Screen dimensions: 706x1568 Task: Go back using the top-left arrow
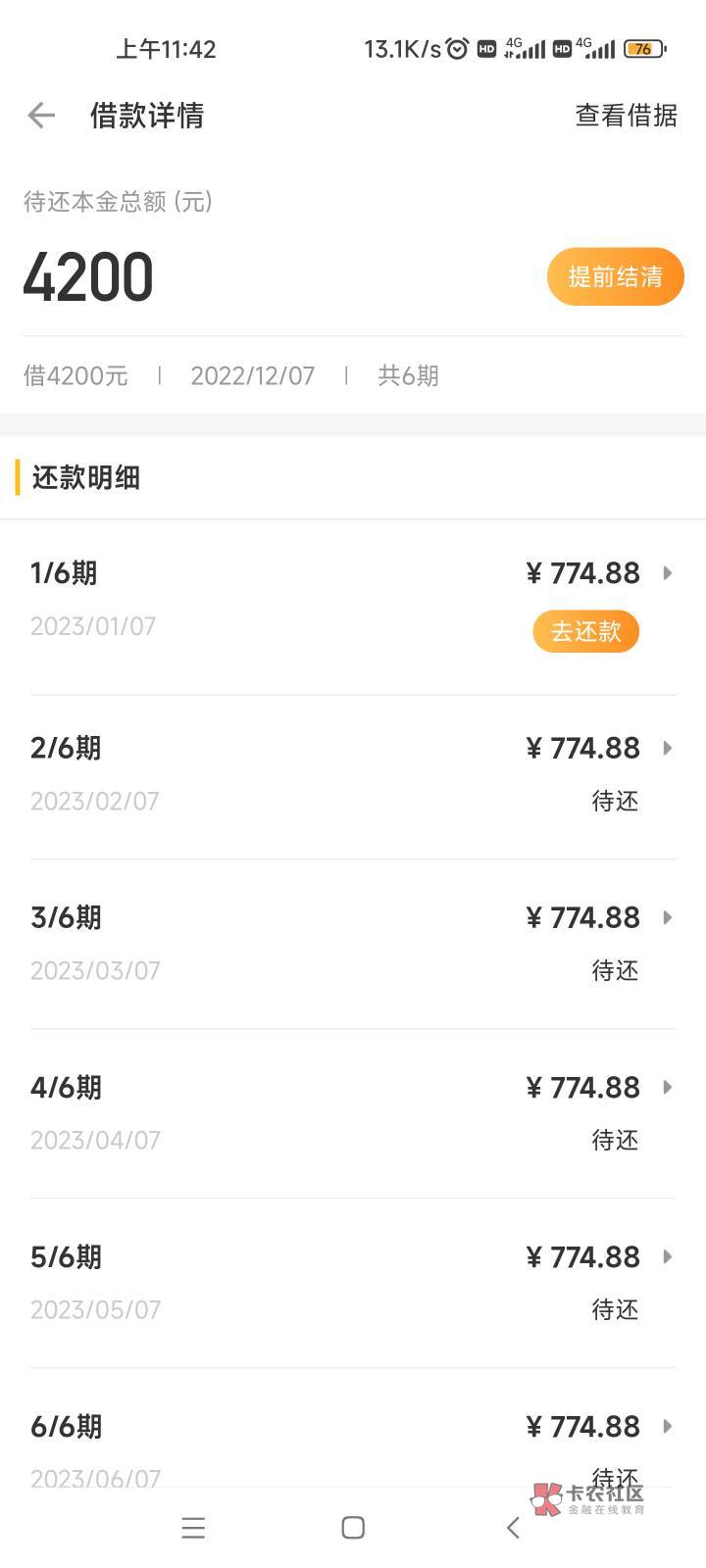[x=41, y=116]
